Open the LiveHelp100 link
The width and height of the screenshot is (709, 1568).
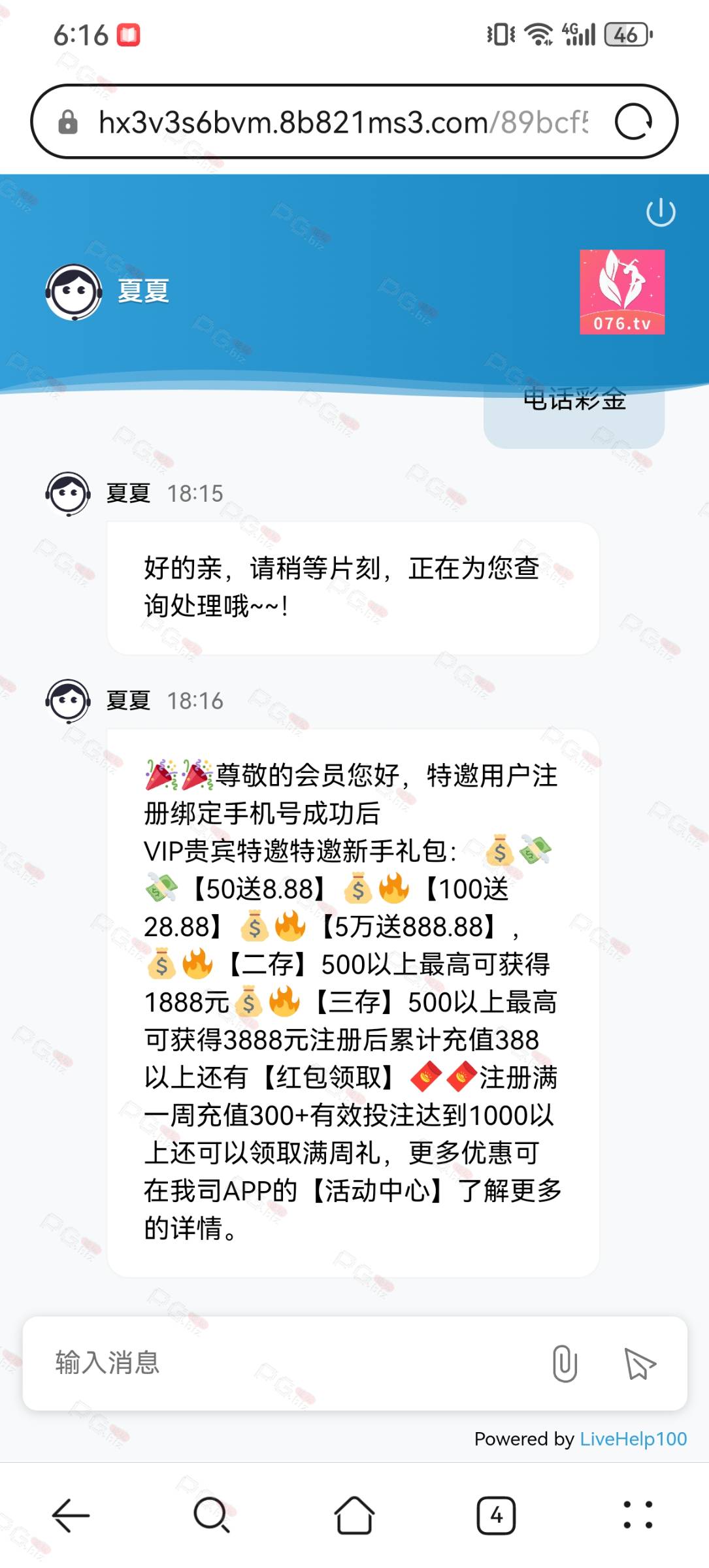(x=633, y=1439)
